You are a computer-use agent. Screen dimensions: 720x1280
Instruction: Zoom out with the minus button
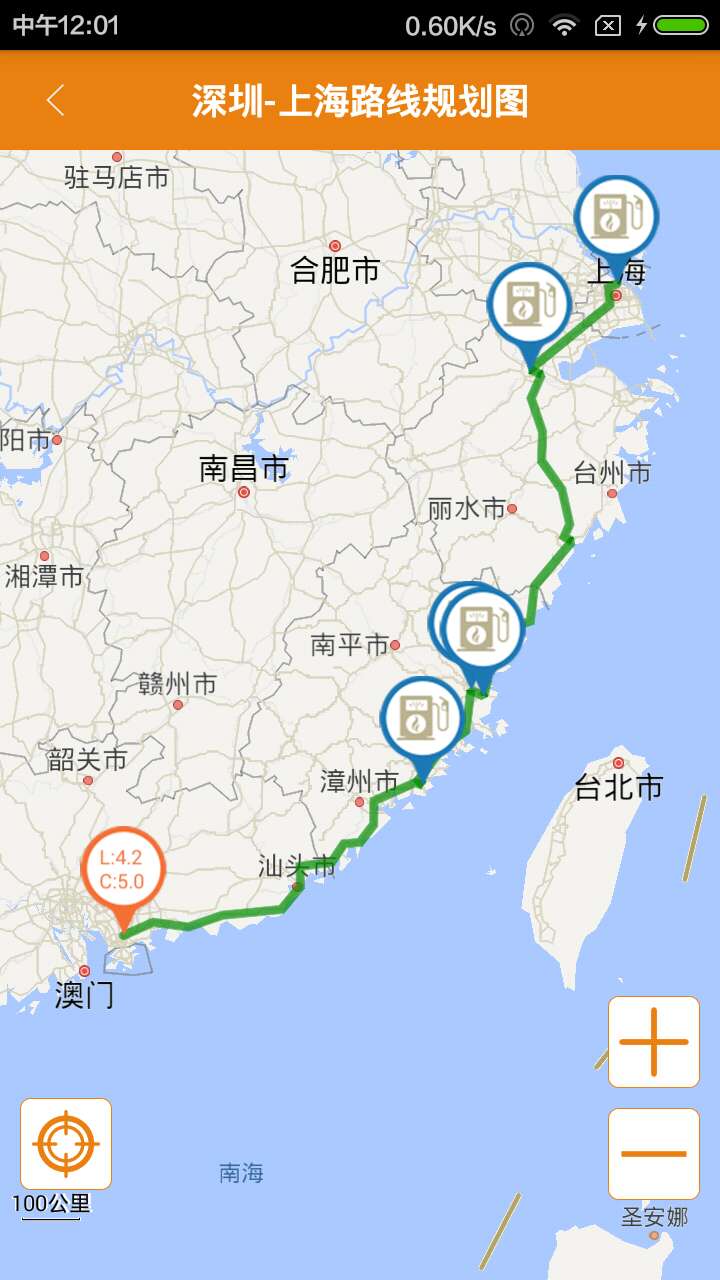point(654,1154)
